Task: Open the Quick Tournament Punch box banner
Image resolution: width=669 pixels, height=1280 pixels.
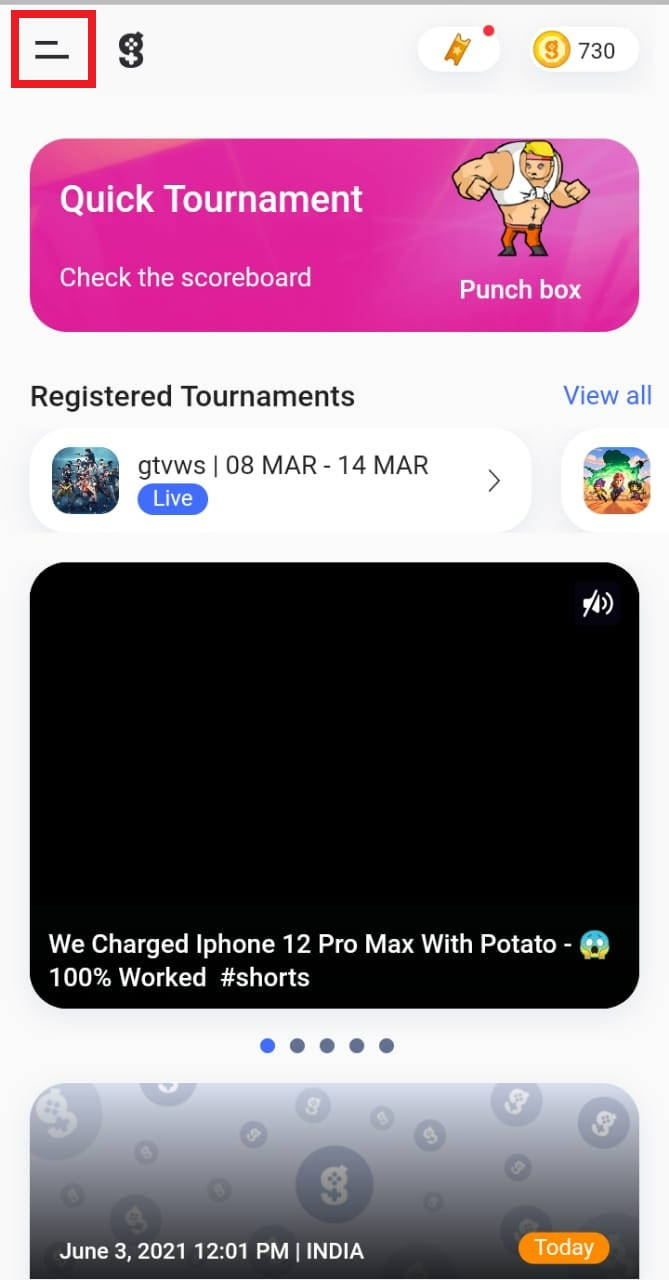Action: pyautogui.click(x=334, y=235)
